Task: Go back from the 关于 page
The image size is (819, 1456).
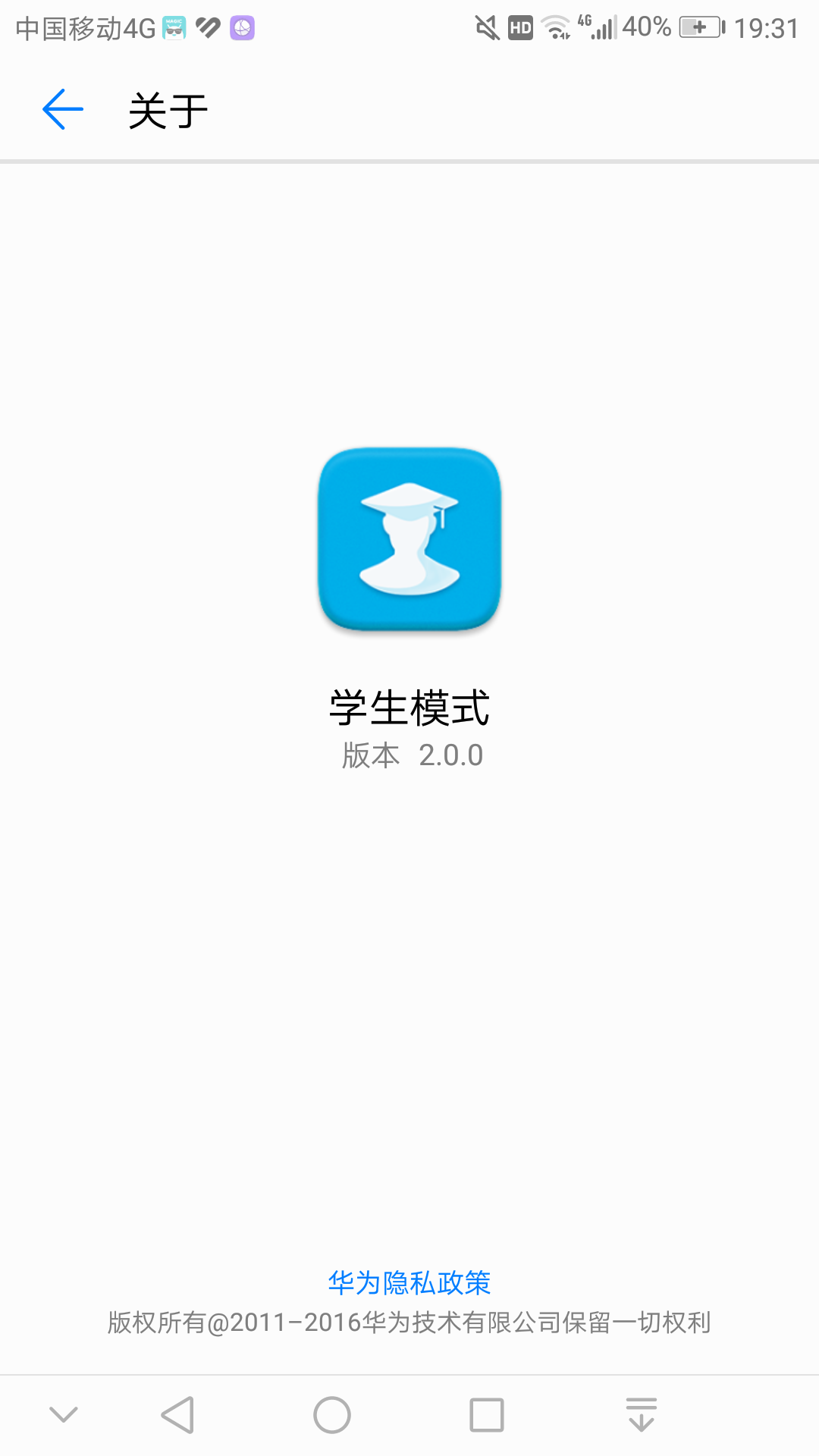Action: 63,110
